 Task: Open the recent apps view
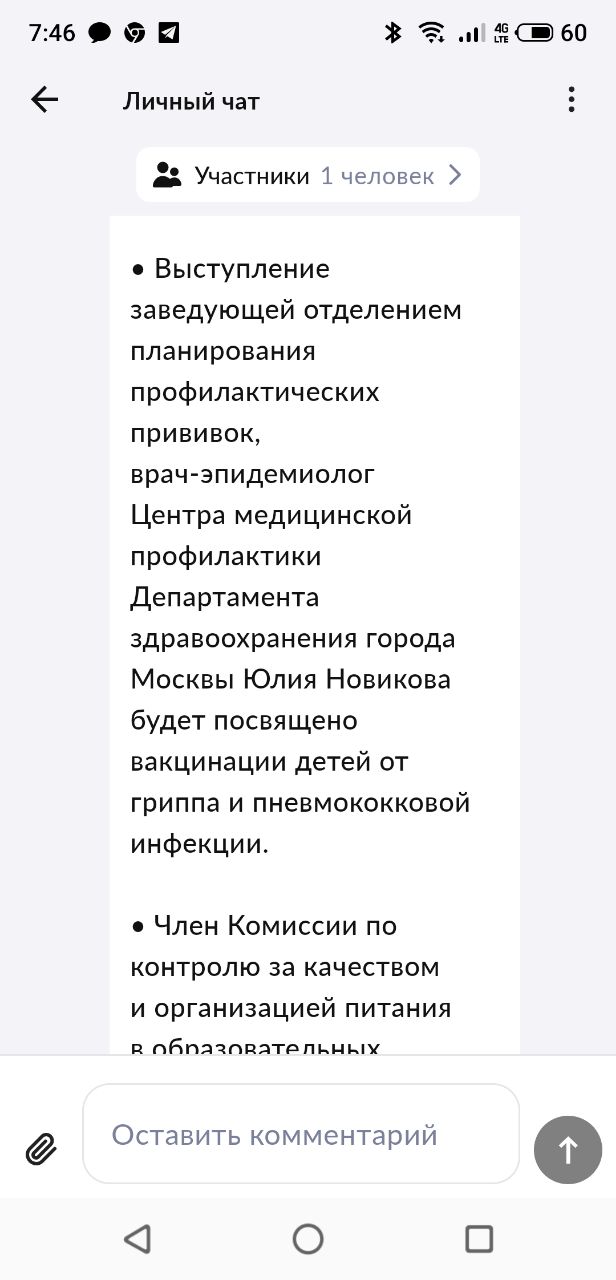pyautogui.click(x=479, y=1239)
